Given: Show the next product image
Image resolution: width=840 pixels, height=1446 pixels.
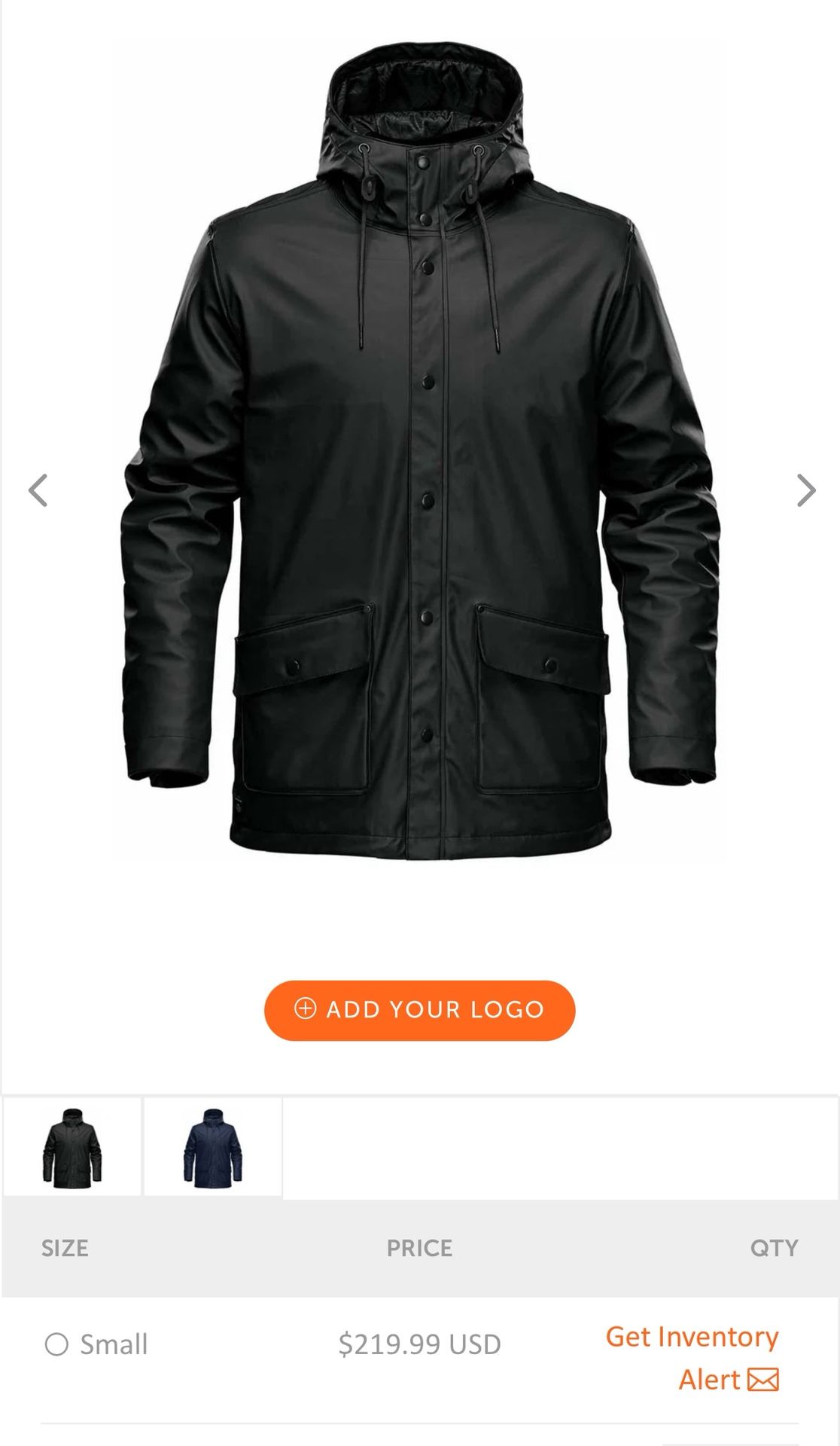Looking at the screenshot, I should click(805, 490).
